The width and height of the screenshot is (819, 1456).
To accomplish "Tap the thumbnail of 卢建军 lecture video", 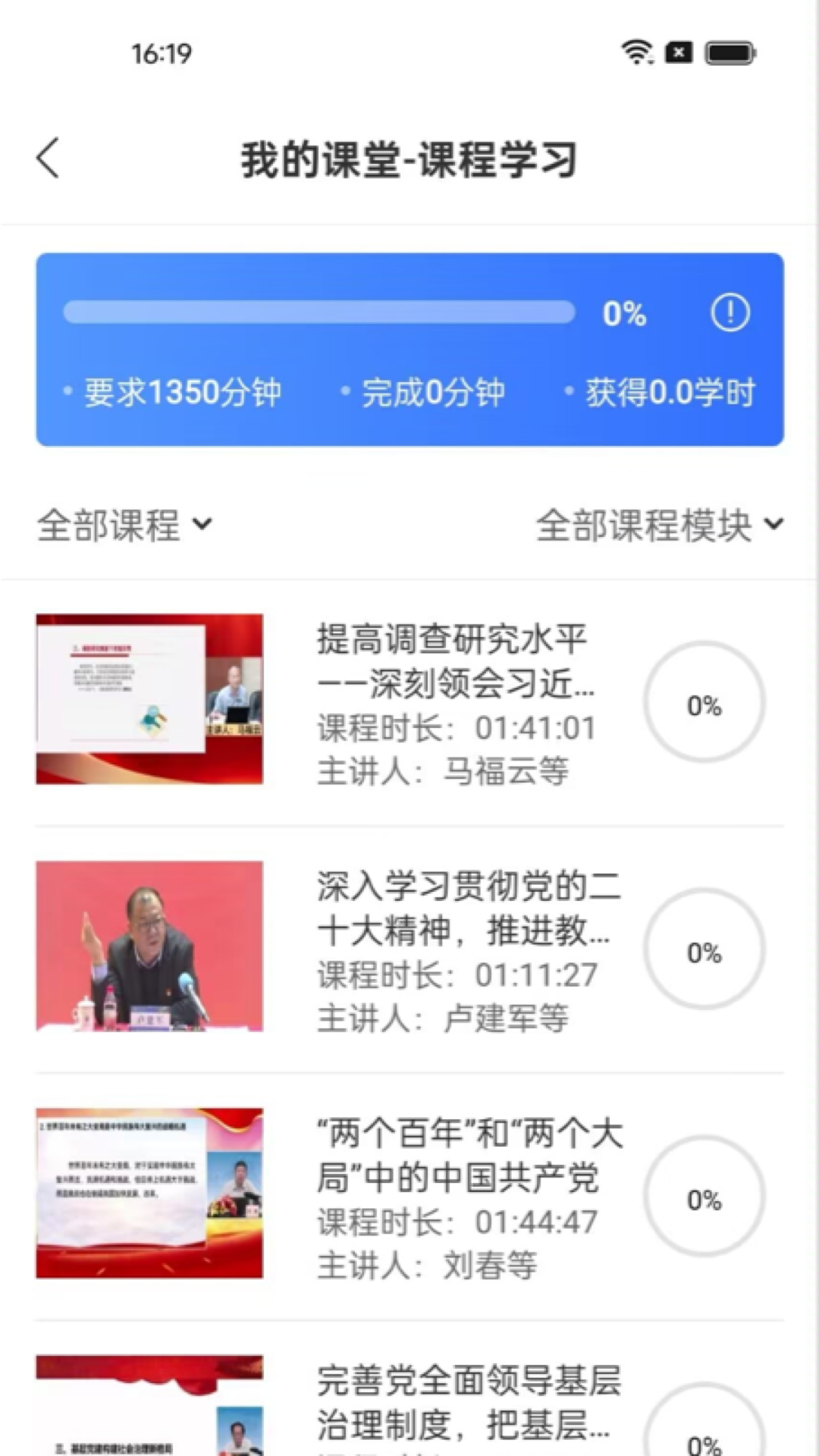I will pos(149,948).
